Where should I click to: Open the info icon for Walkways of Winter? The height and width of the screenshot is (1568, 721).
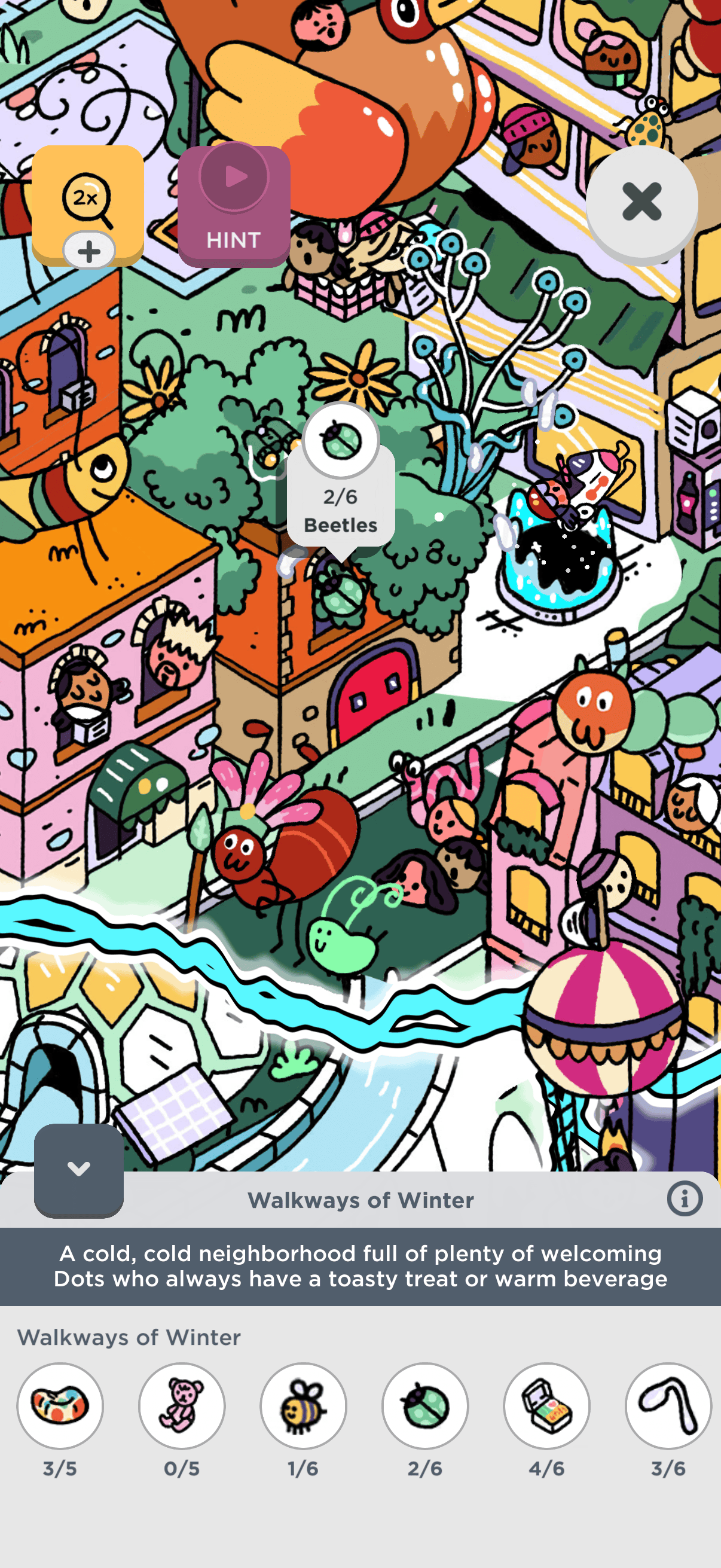(x=684, y=1199)
